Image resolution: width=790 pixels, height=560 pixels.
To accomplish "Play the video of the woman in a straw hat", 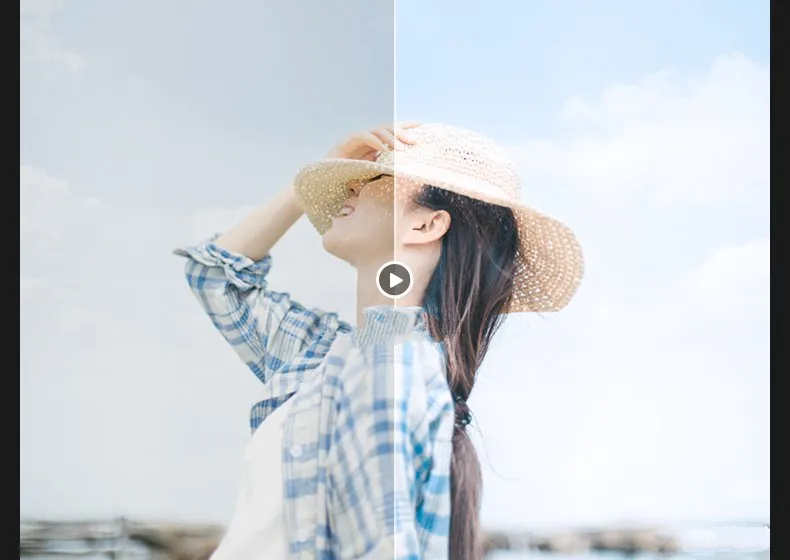I will click(x=394, y=280).
